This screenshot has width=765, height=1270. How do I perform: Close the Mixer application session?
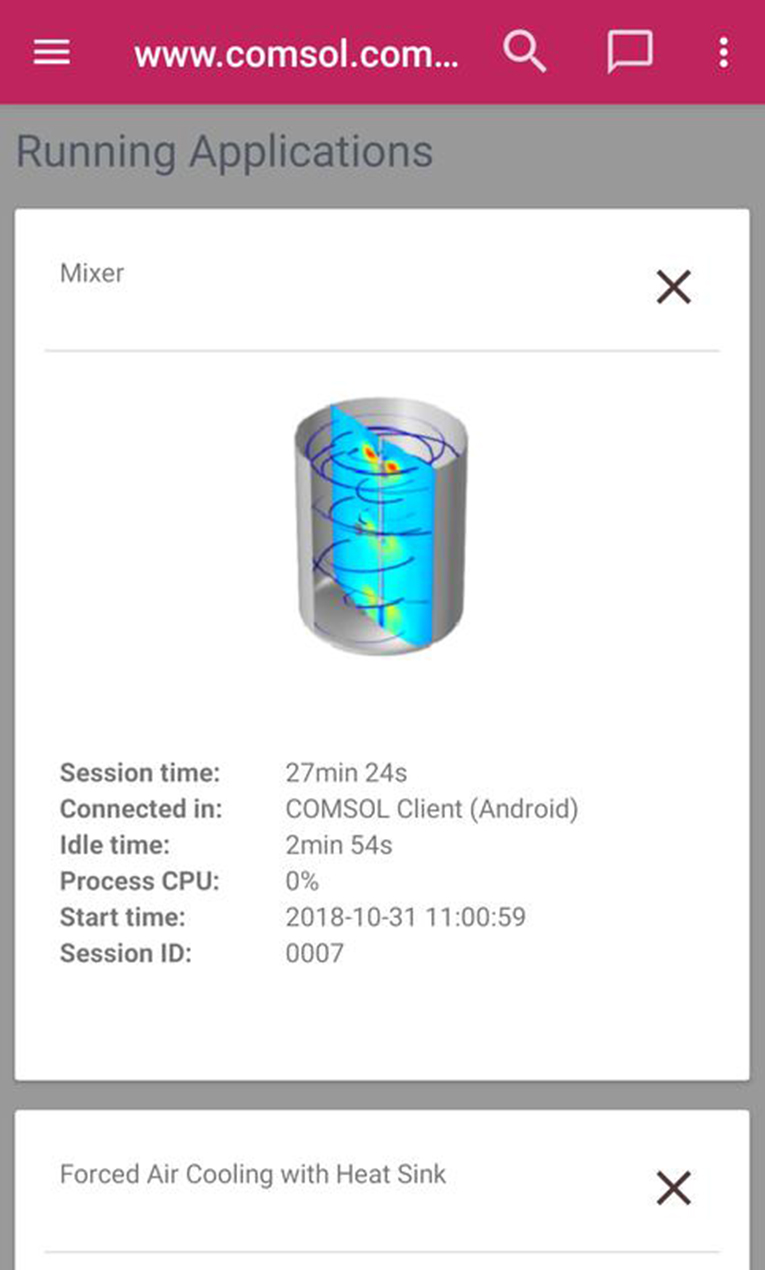pyautogui.click(x=673, y=287)
